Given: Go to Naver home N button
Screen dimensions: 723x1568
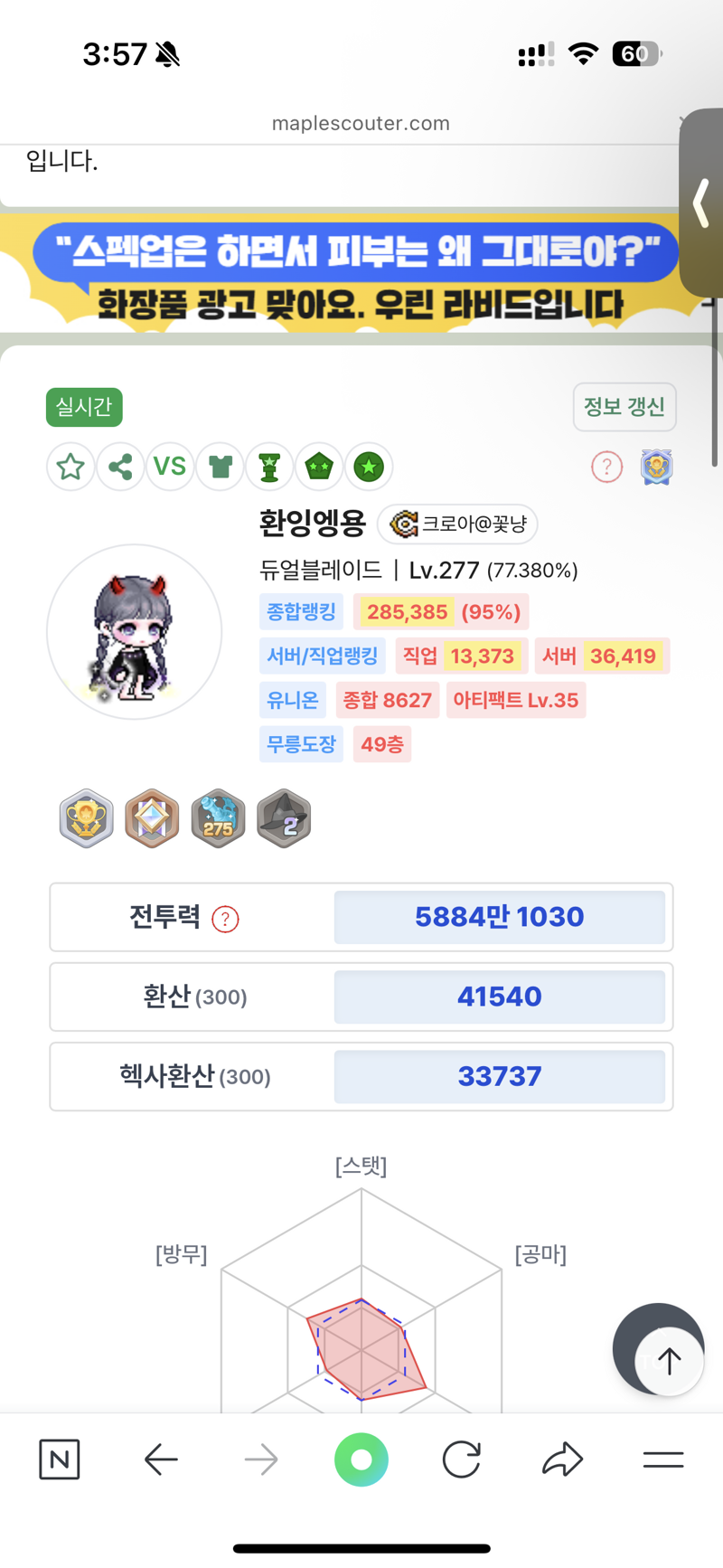Looking at the screenshot, I should point(60,1459).
